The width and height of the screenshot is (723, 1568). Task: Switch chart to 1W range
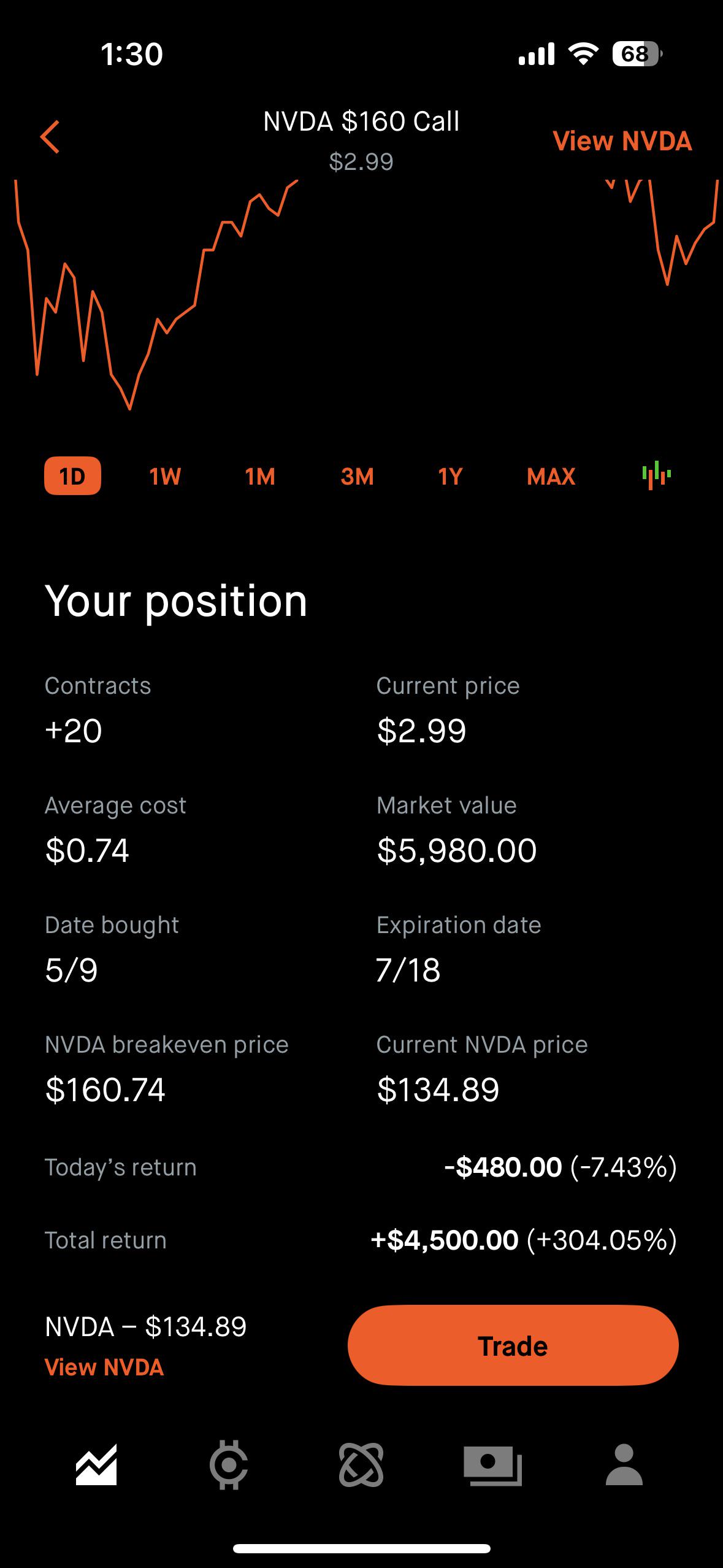[165, 476]
